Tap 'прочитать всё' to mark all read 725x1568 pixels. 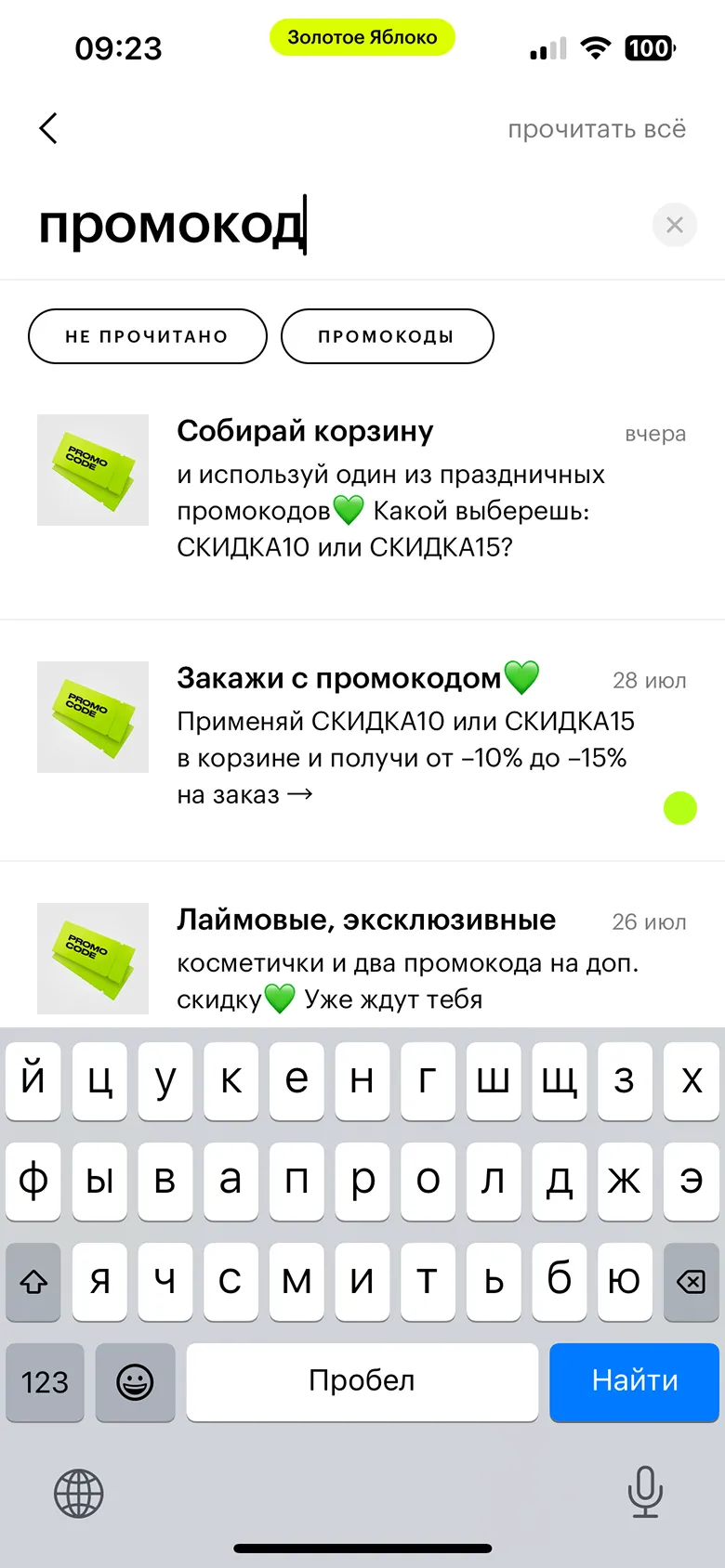click(596, 129)
